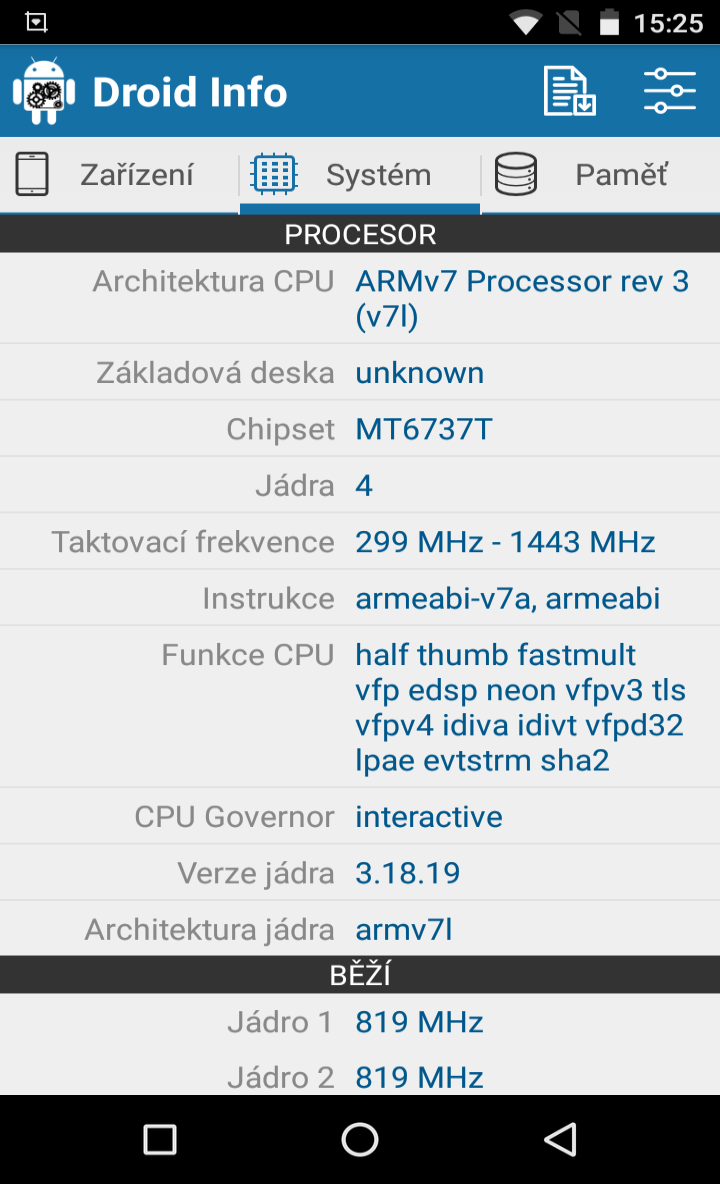Viewport: 720px width, 1184px height.
Task: Switch to the Paměť tab
Action: (601, 174)
